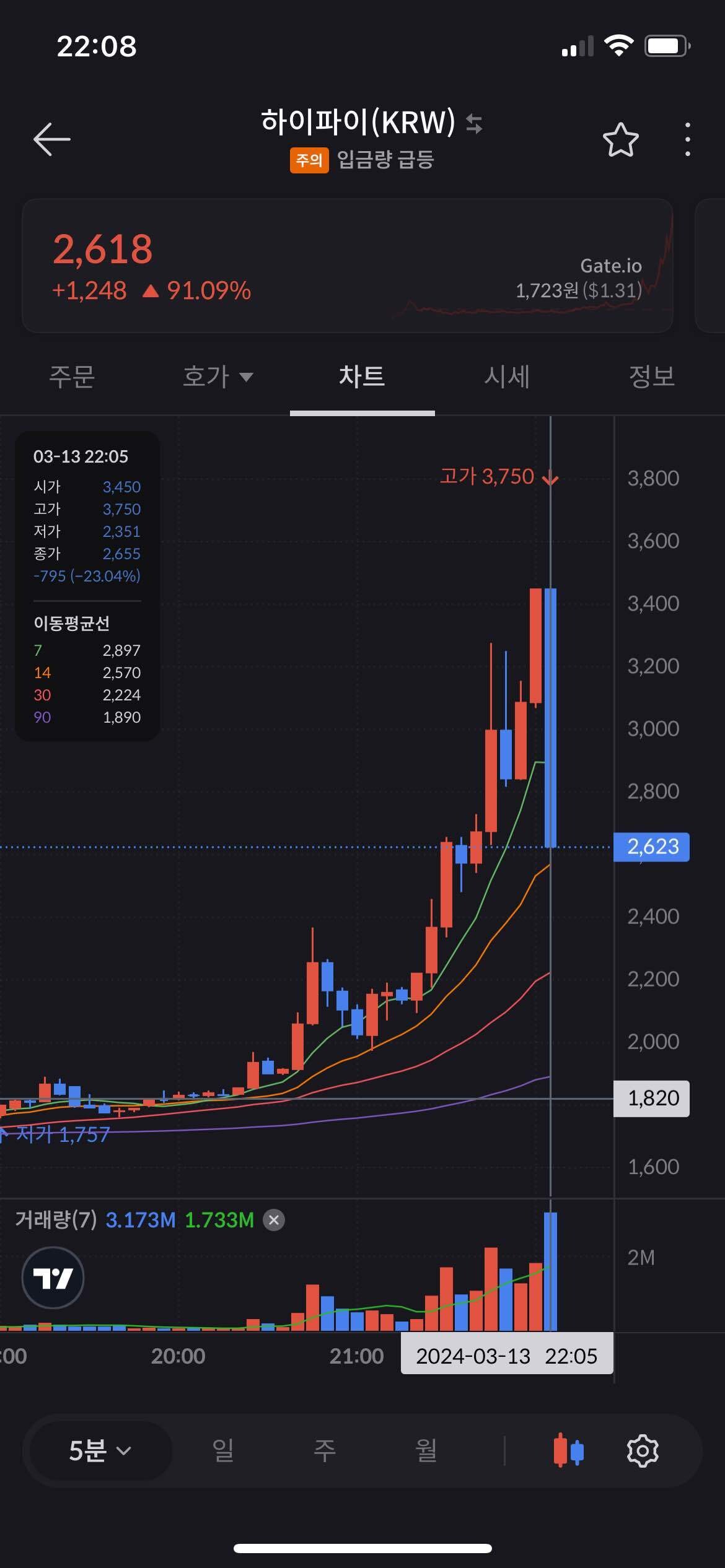
Task: Open the three-dot overflow menu
Action: pyautogui.click(x=687, y=139)
